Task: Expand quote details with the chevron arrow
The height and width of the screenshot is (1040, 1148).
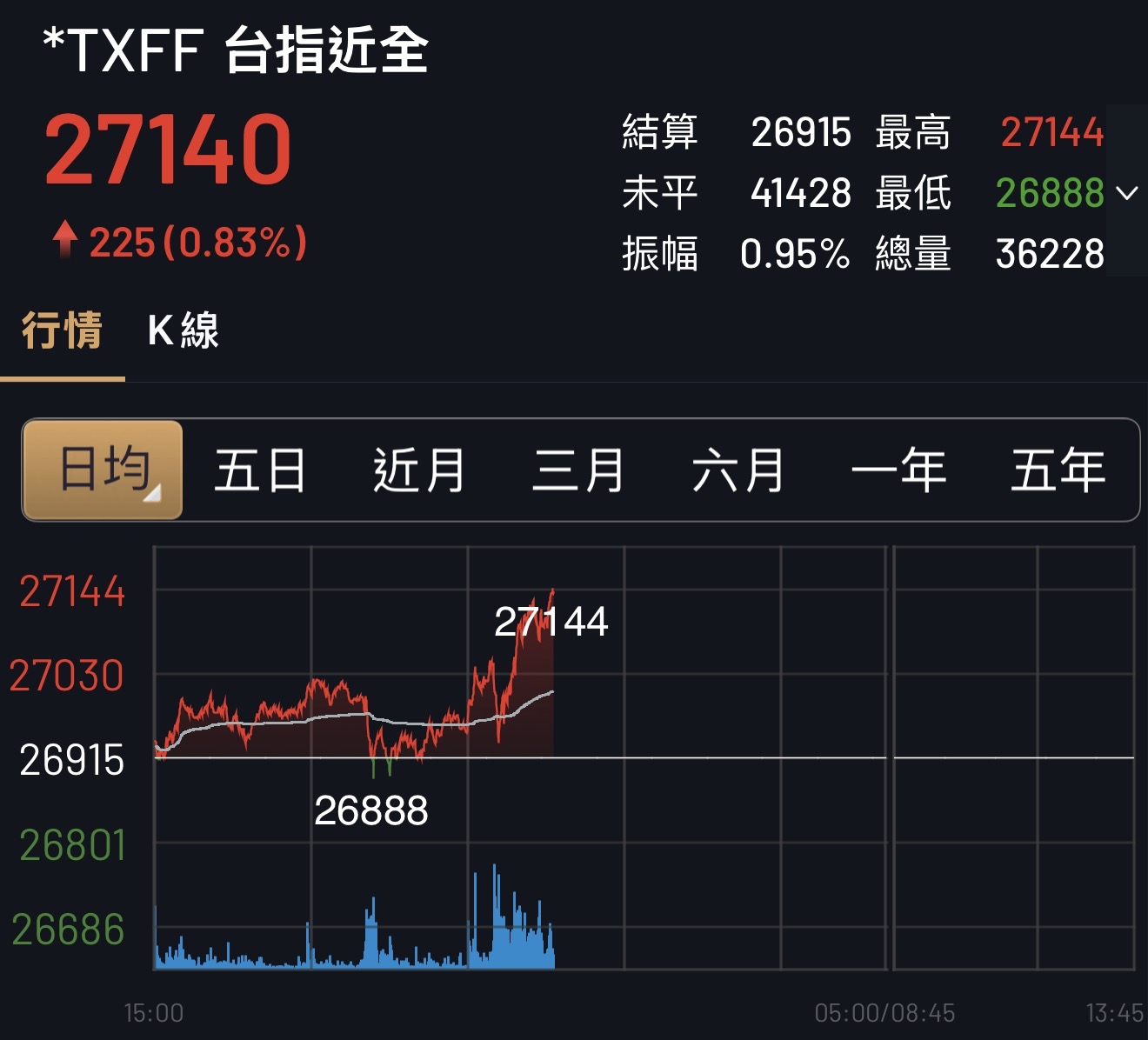Action: pyautogui.click(x=1127, y=193)
